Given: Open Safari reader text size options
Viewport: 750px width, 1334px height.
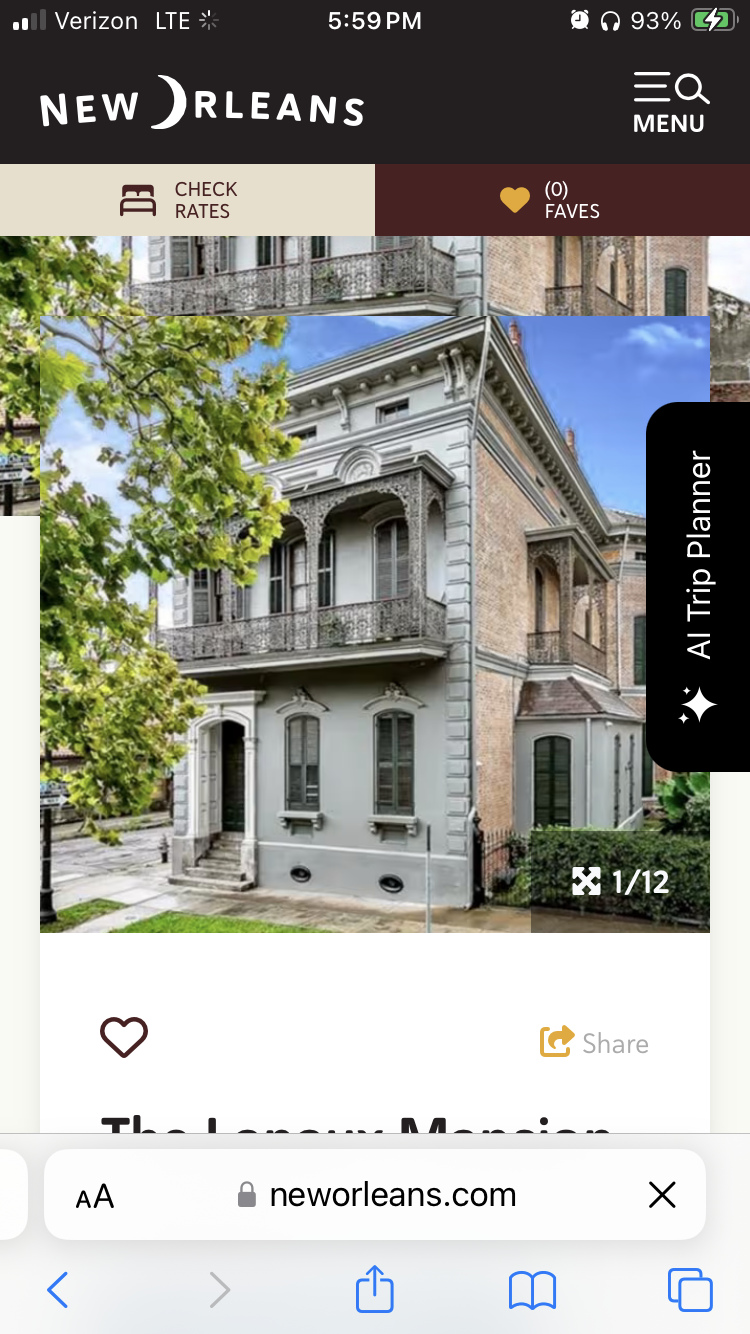Looking at the screenshot, I should 95,1196.
